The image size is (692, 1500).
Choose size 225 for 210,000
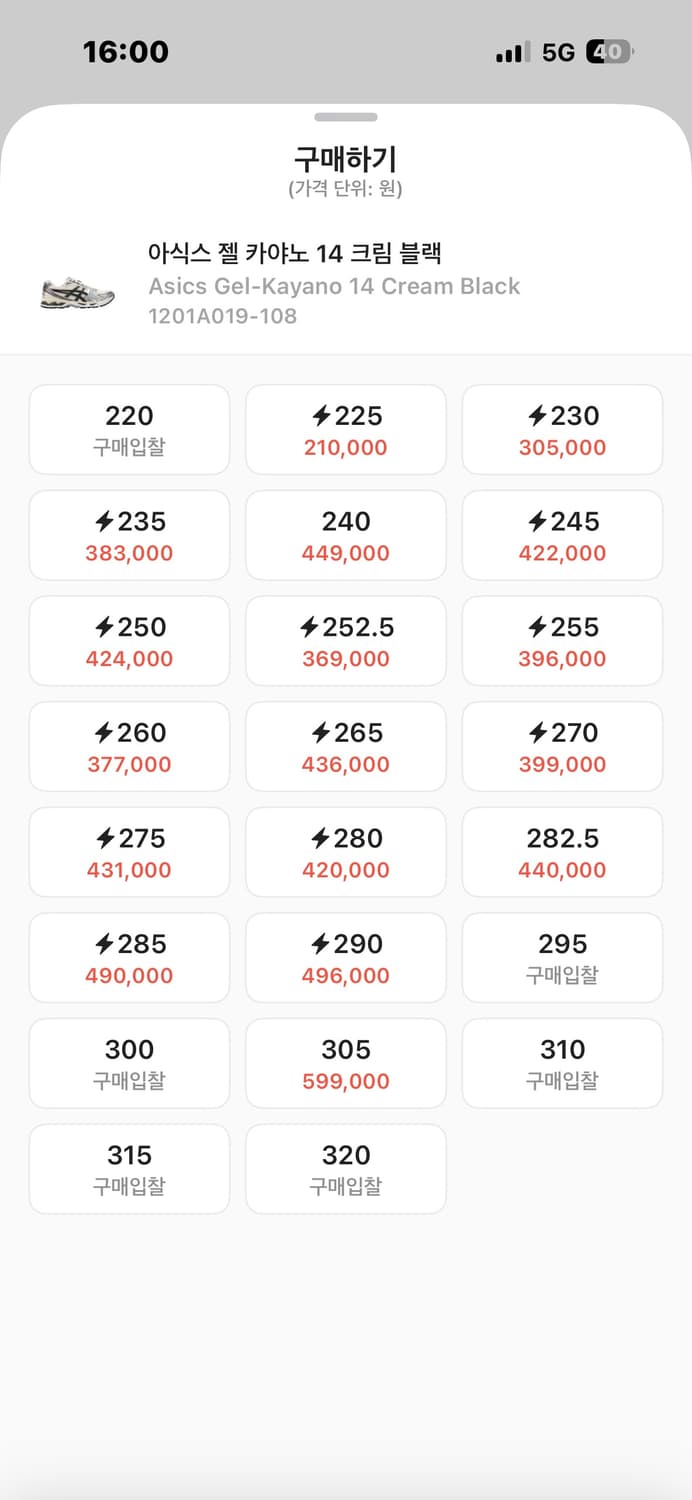click(x=346, y=430)
